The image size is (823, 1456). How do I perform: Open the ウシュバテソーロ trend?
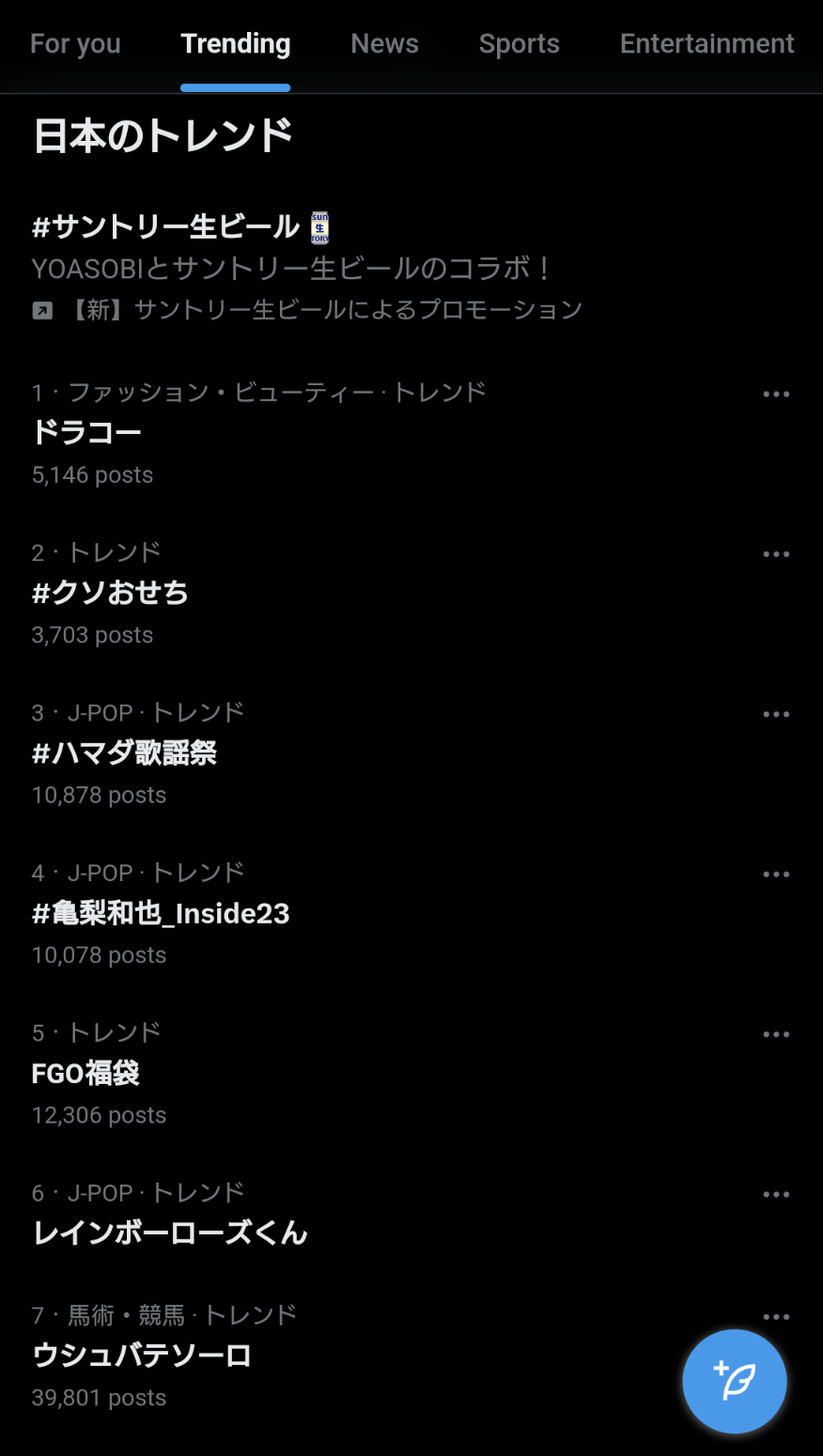(142, 1355)
